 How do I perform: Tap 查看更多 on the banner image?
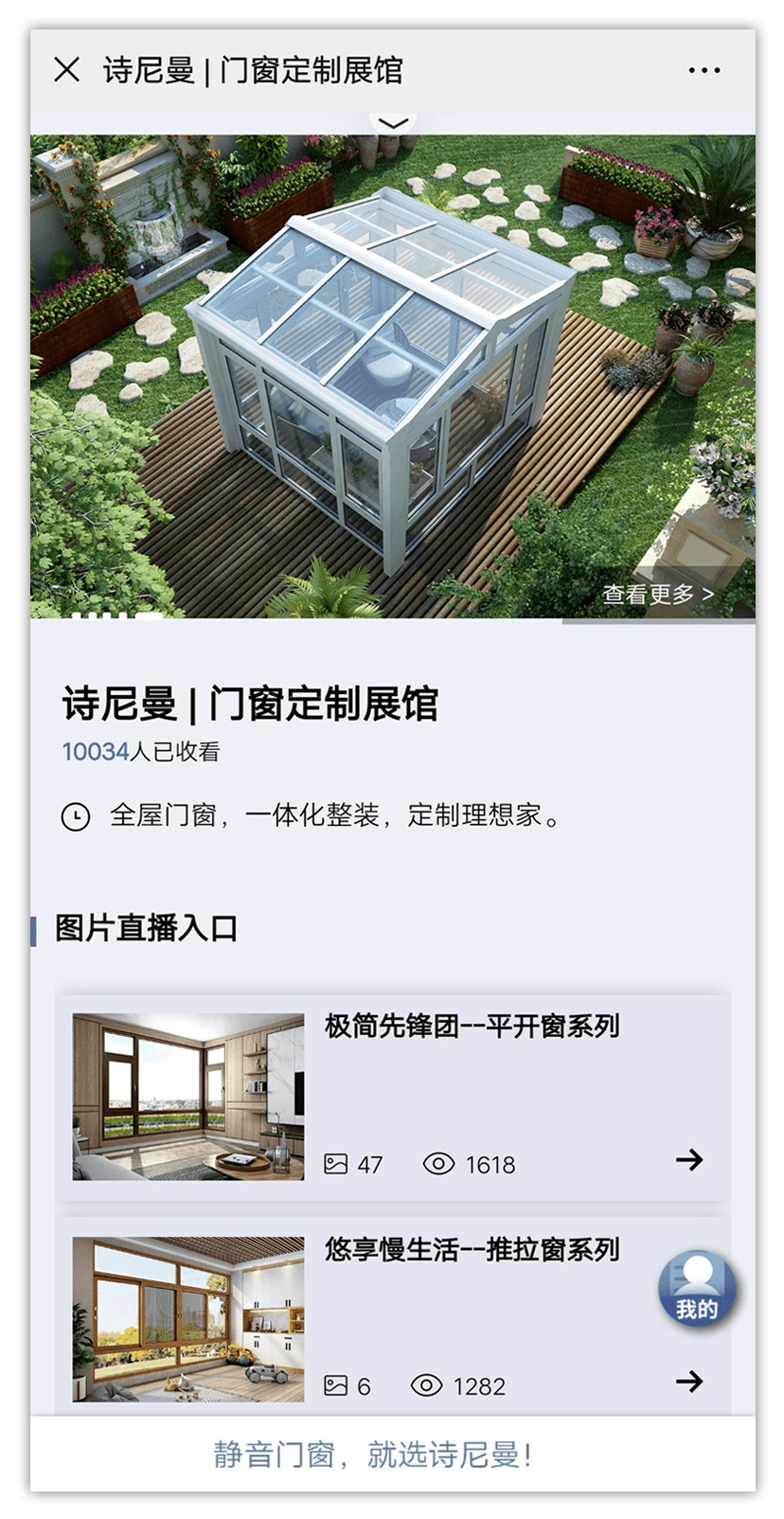click(658, 595)
